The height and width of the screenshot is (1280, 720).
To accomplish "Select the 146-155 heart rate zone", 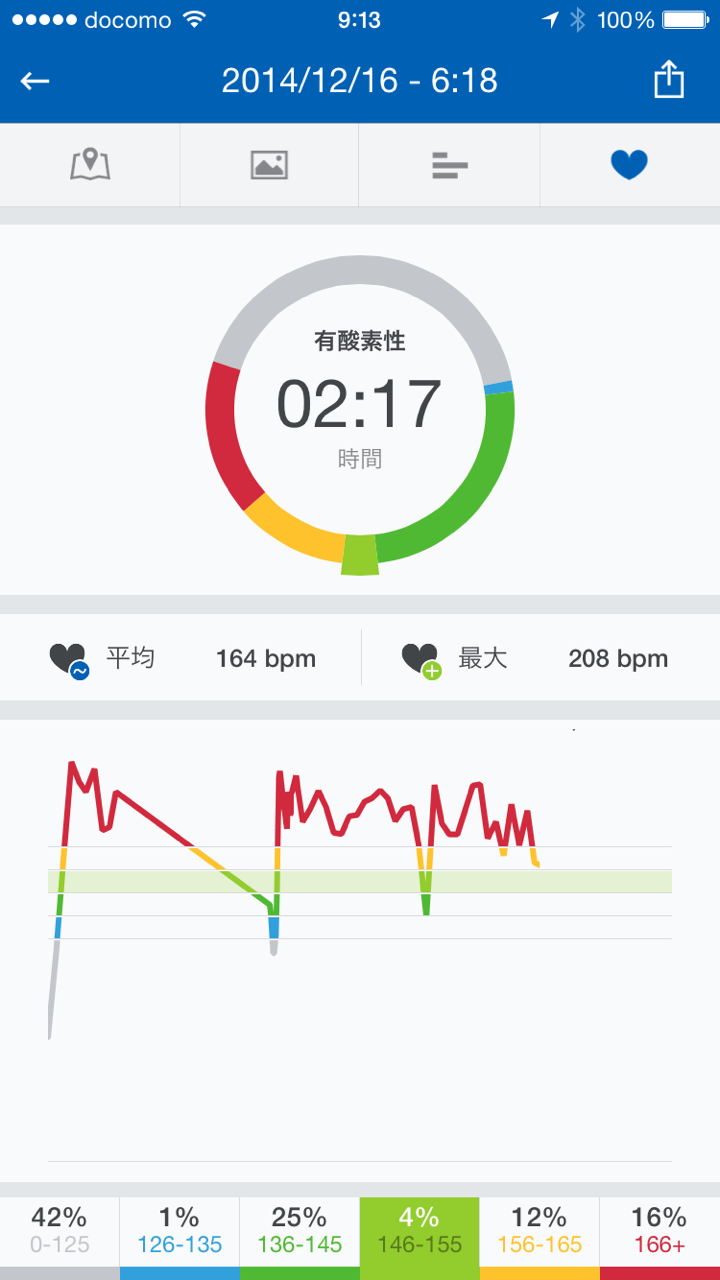I will pos(420,1231).
